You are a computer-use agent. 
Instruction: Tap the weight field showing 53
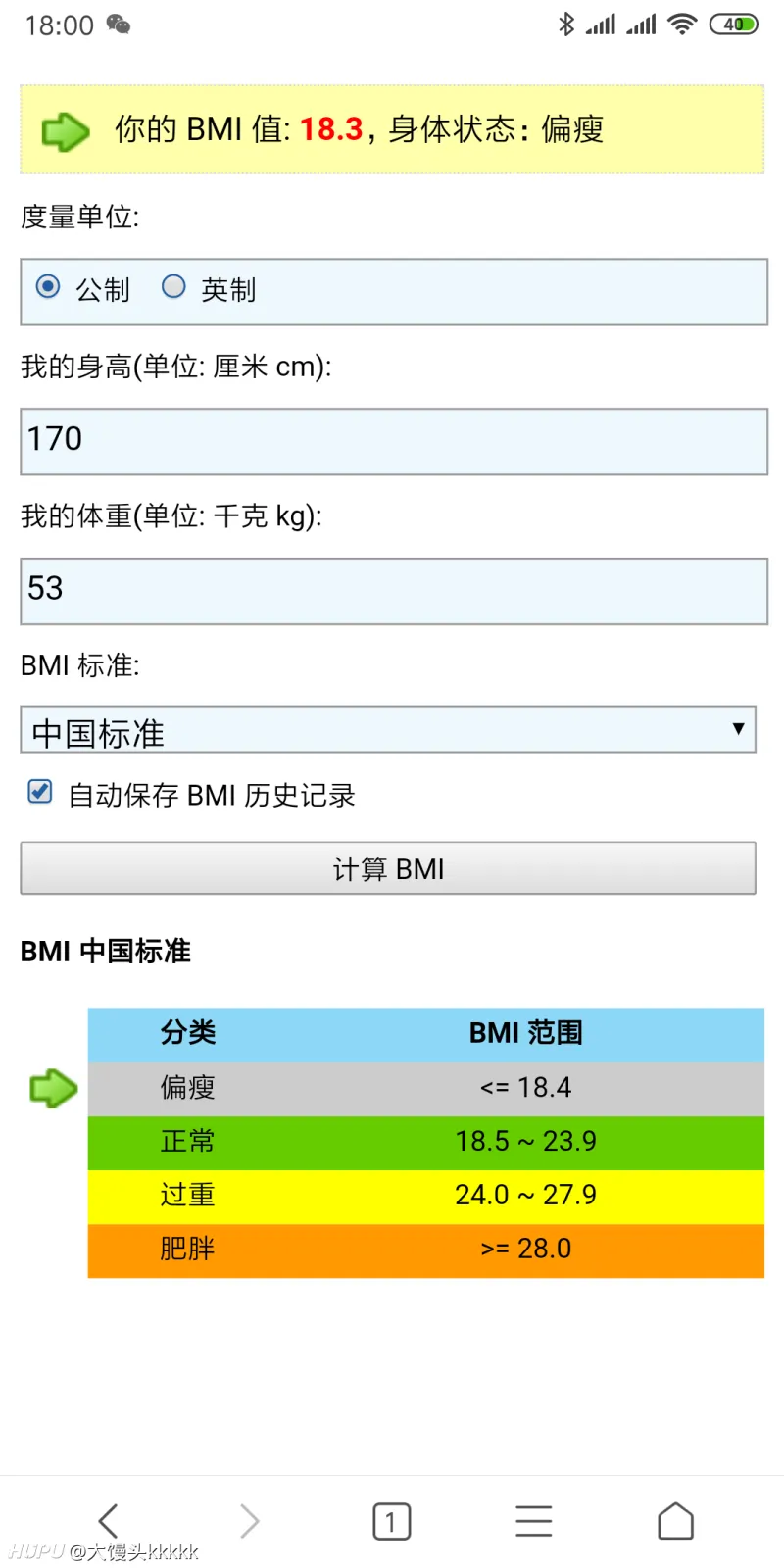[394, 591]
